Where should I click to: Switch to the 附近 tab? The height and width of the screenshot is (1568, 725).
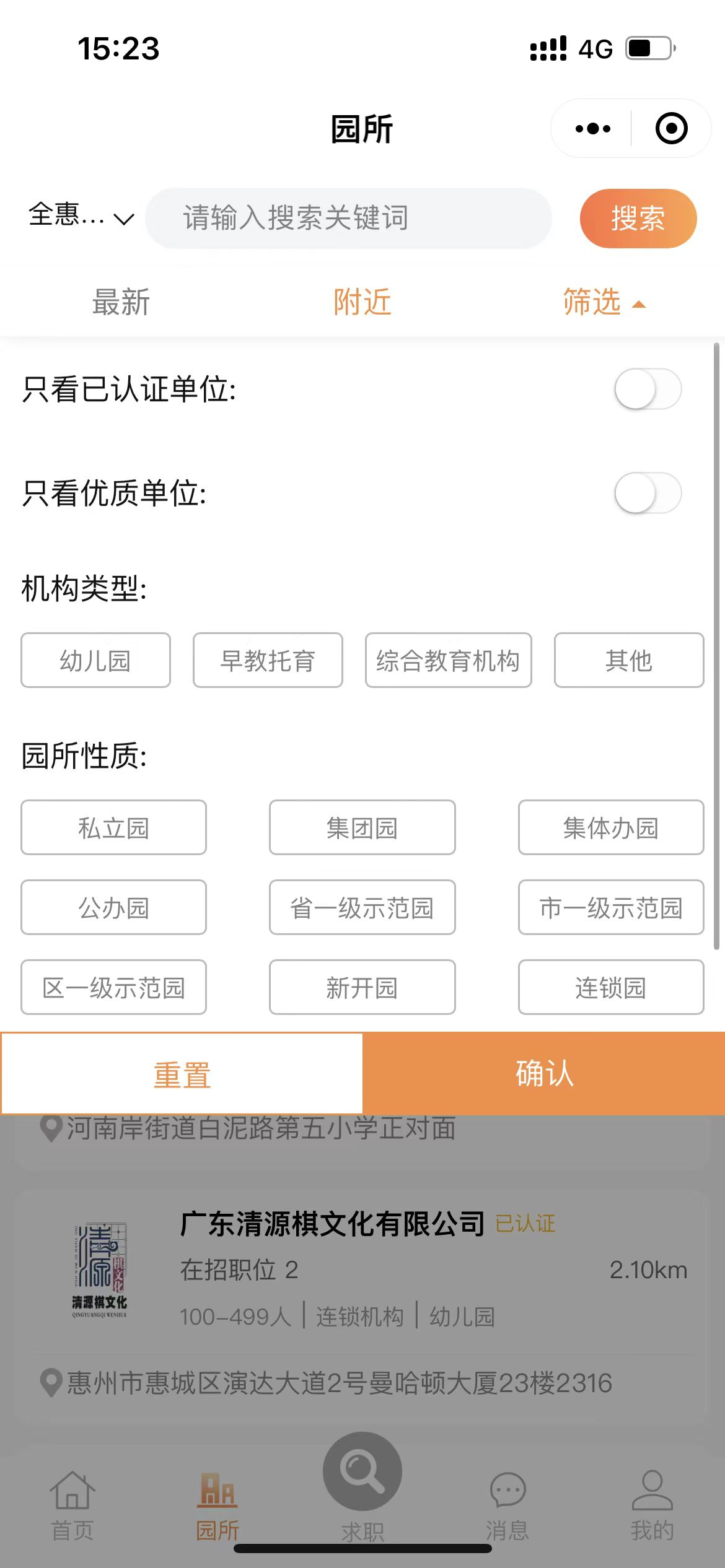click(x=362, y=302)
